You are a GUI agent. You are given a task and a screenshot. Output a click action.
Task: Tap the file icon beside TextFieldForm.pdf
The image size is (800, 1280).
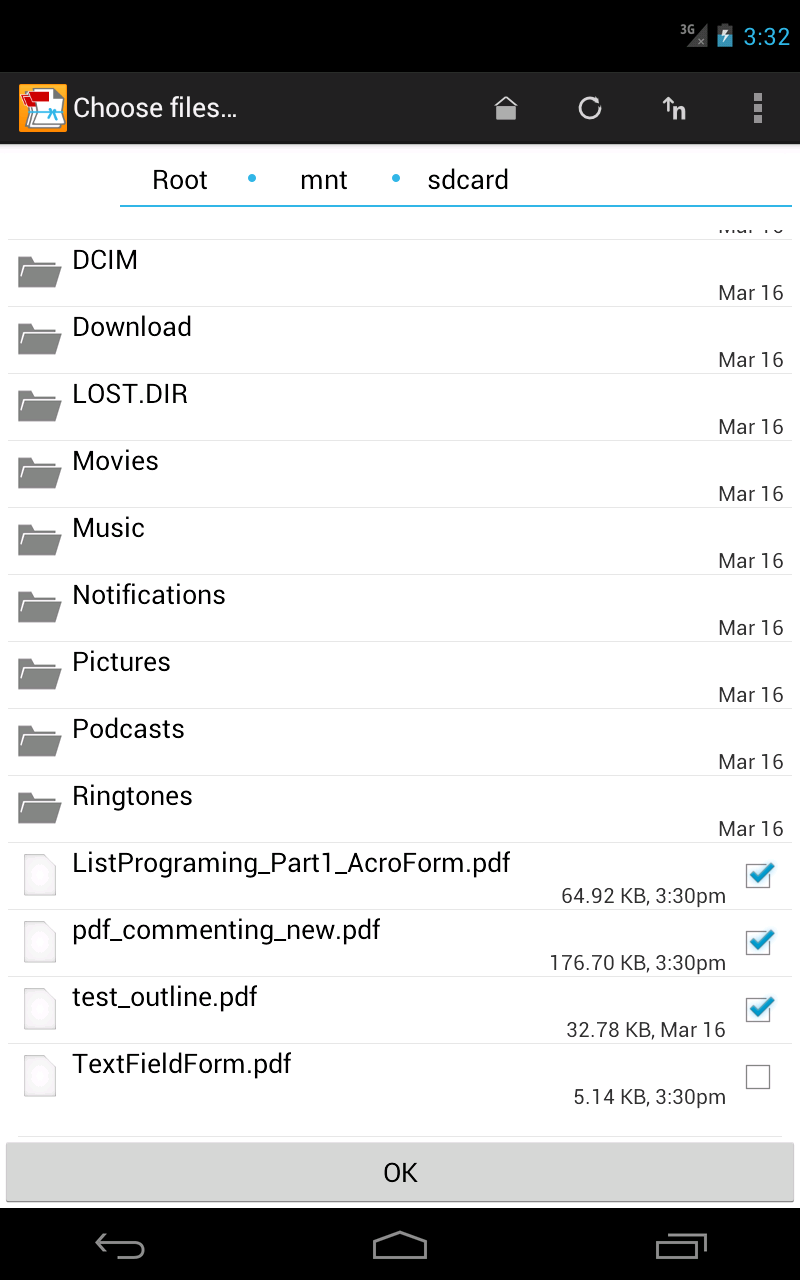39,1075
